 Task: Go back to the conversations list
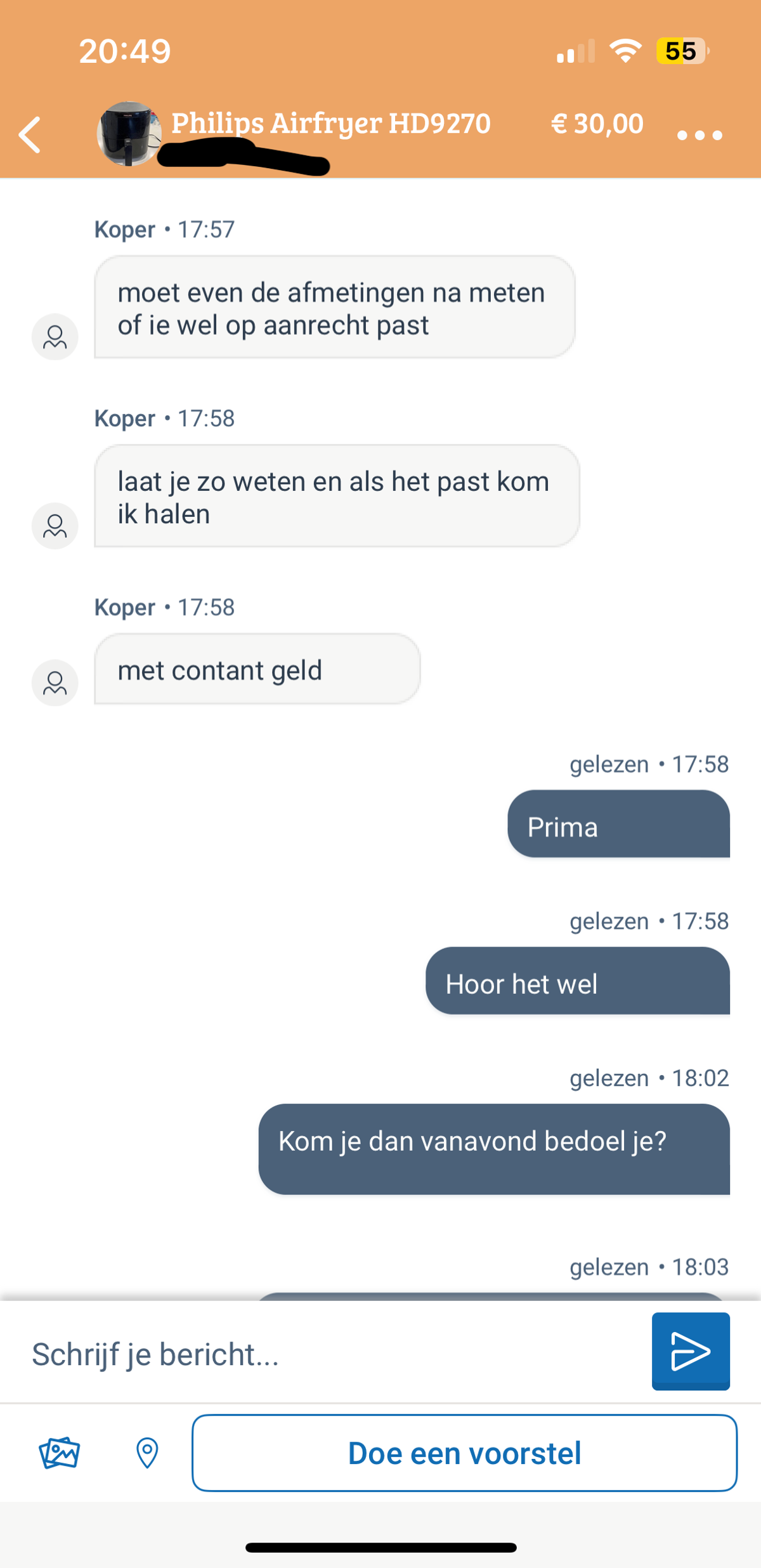click(x=30, y=134)
